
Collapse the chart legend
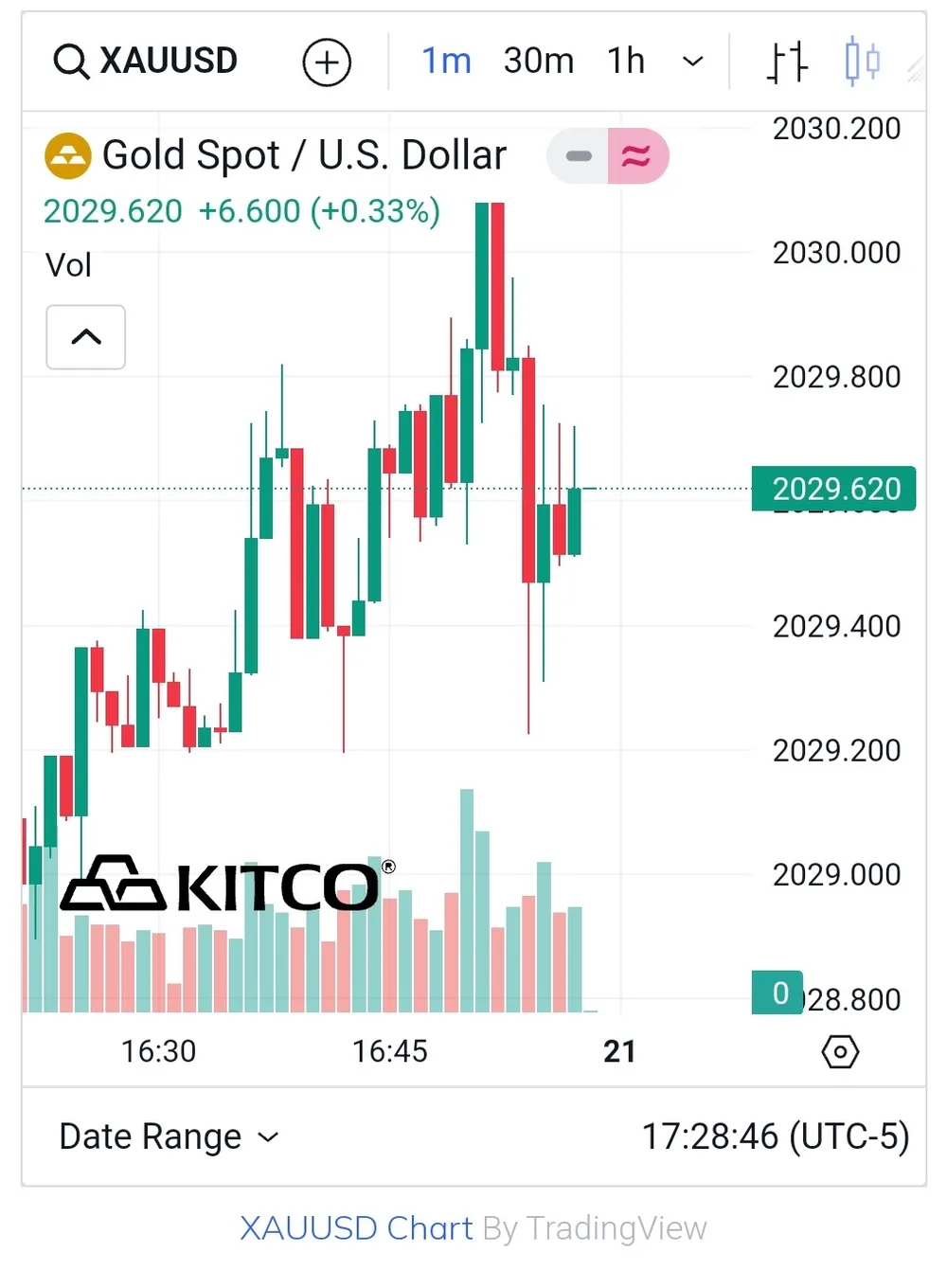(x=86, y=337)
